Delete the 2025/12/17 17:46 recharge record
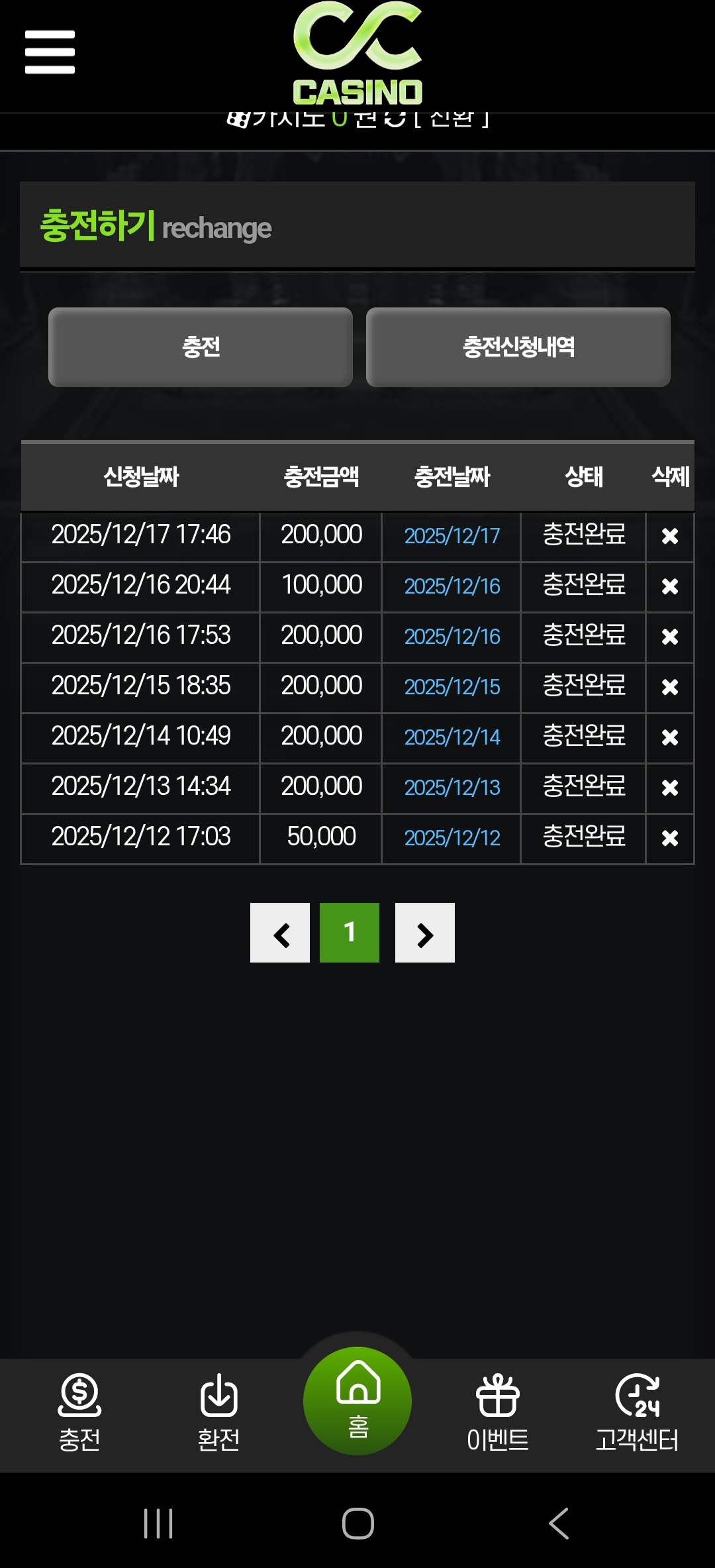Screen dimensions: 715x1568 tap(670, 536)
